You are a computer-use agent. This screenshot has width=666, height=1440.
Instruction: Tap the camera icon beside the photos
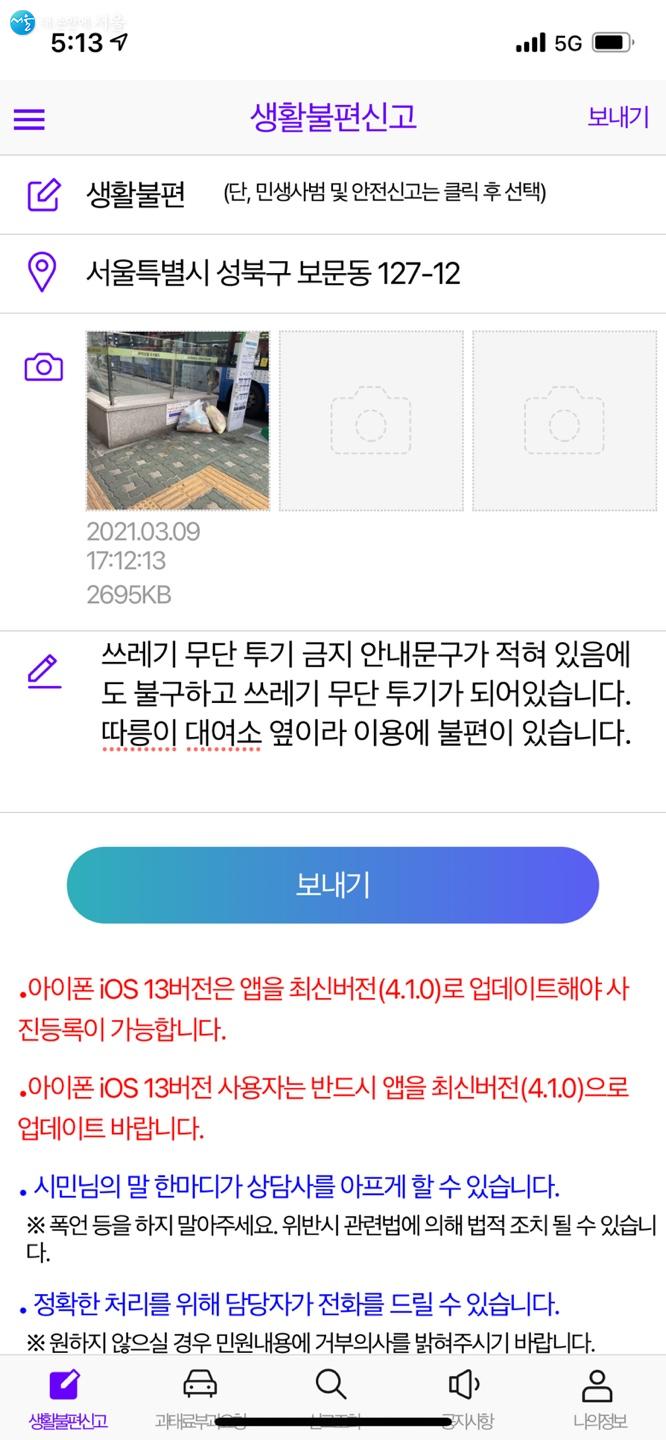(x=43, y=367)
